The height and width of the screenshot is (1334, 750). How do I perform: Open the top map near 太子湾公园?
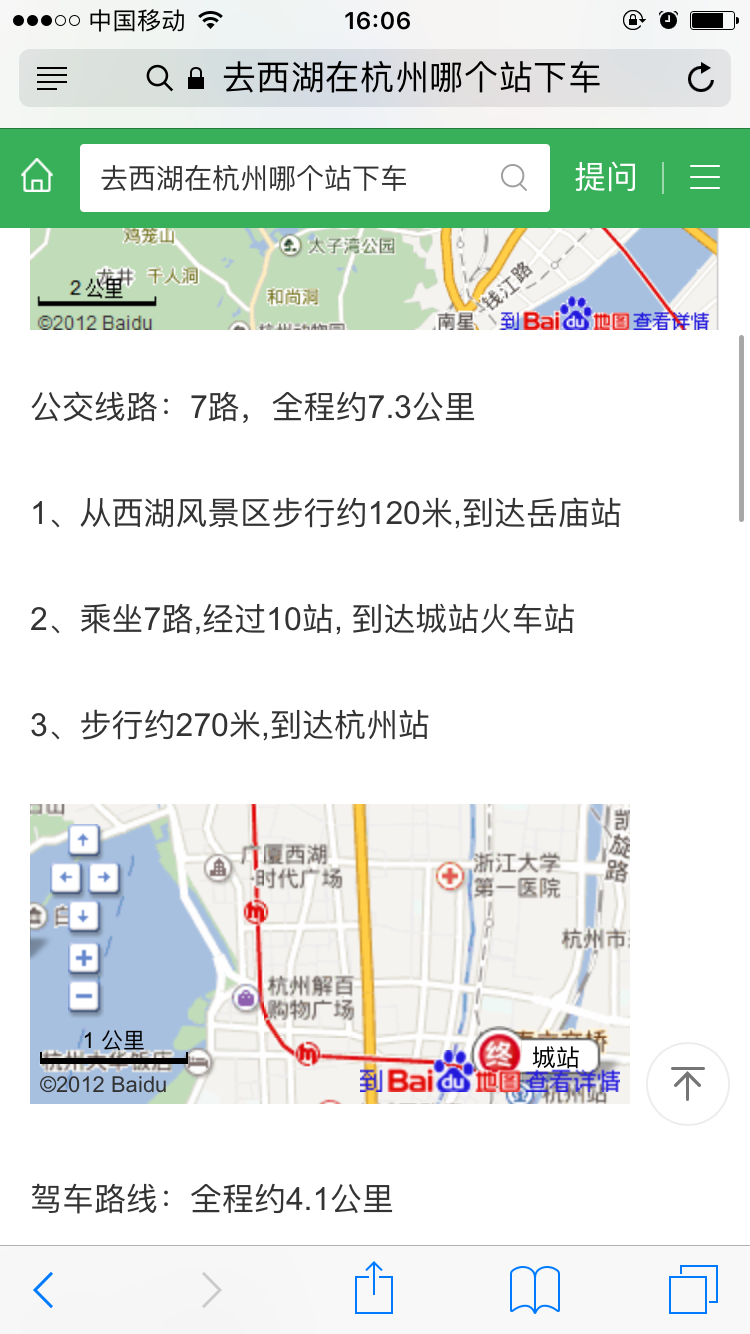[374, 279]
